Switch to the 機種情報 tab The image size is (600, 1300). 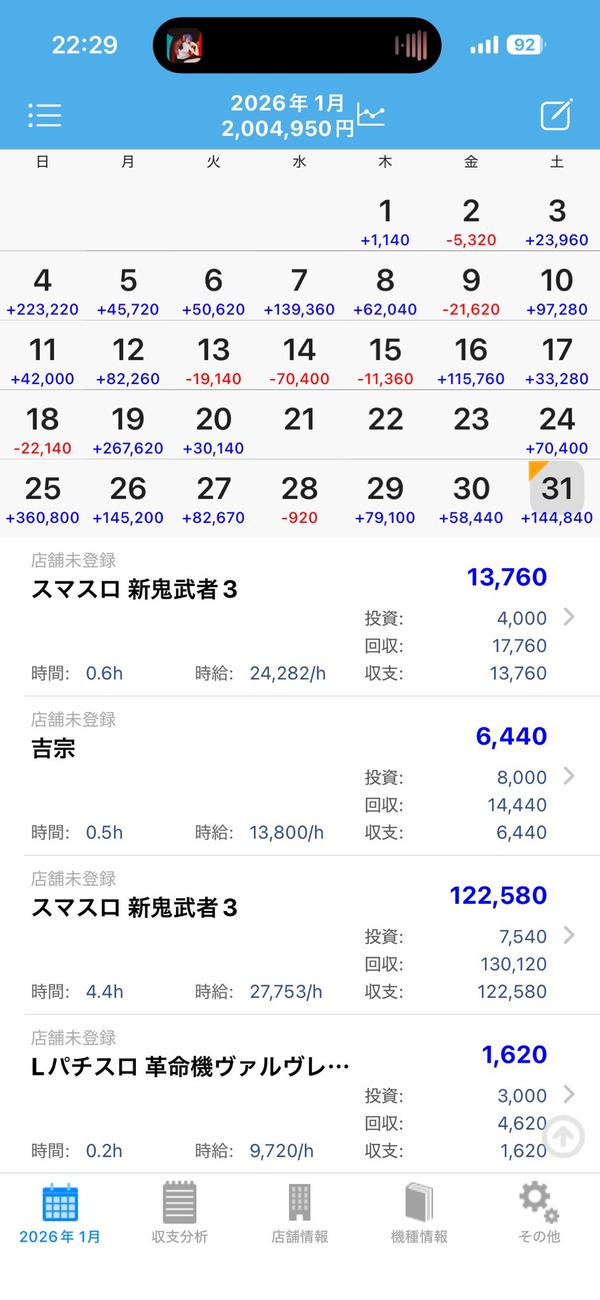419,1211
